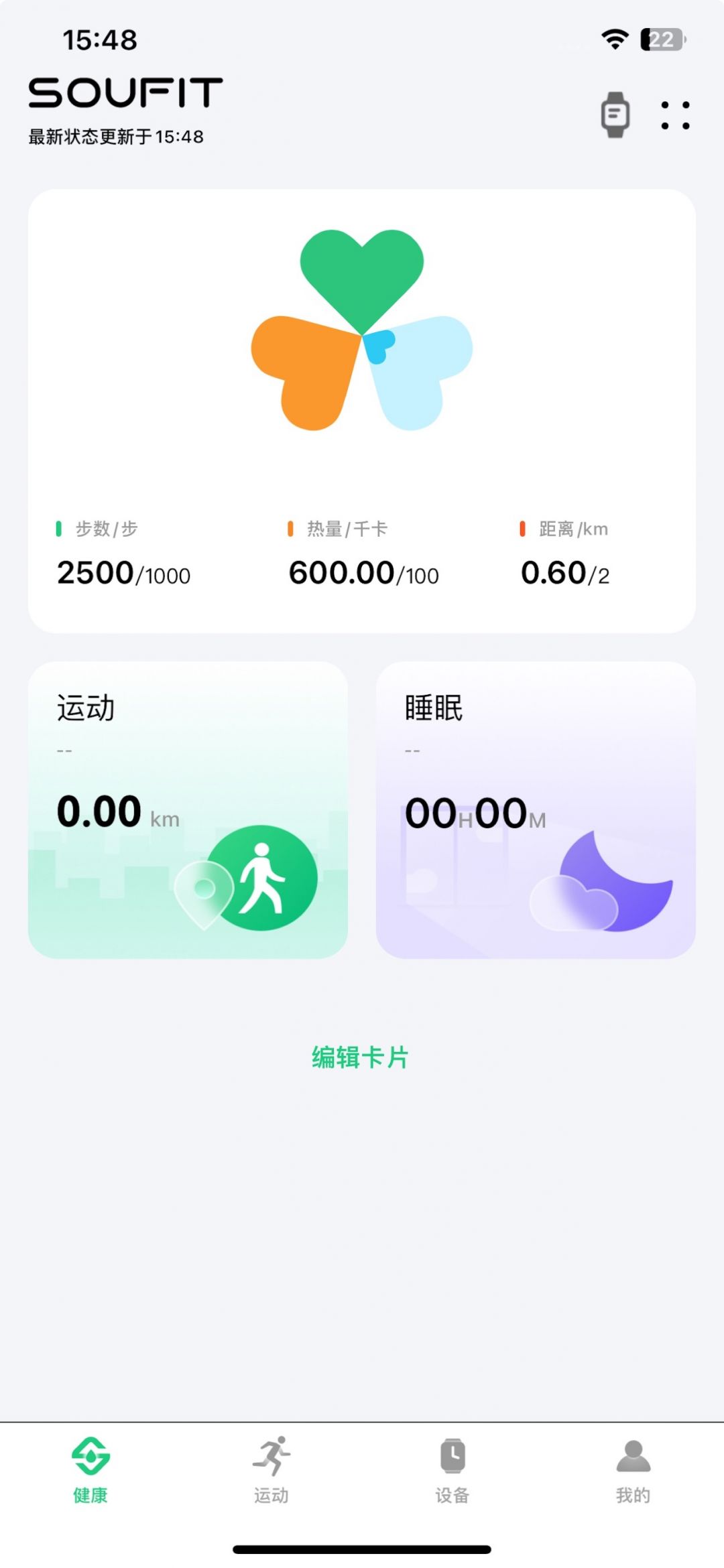Open the watch device icon

click(x=615, y=115)
